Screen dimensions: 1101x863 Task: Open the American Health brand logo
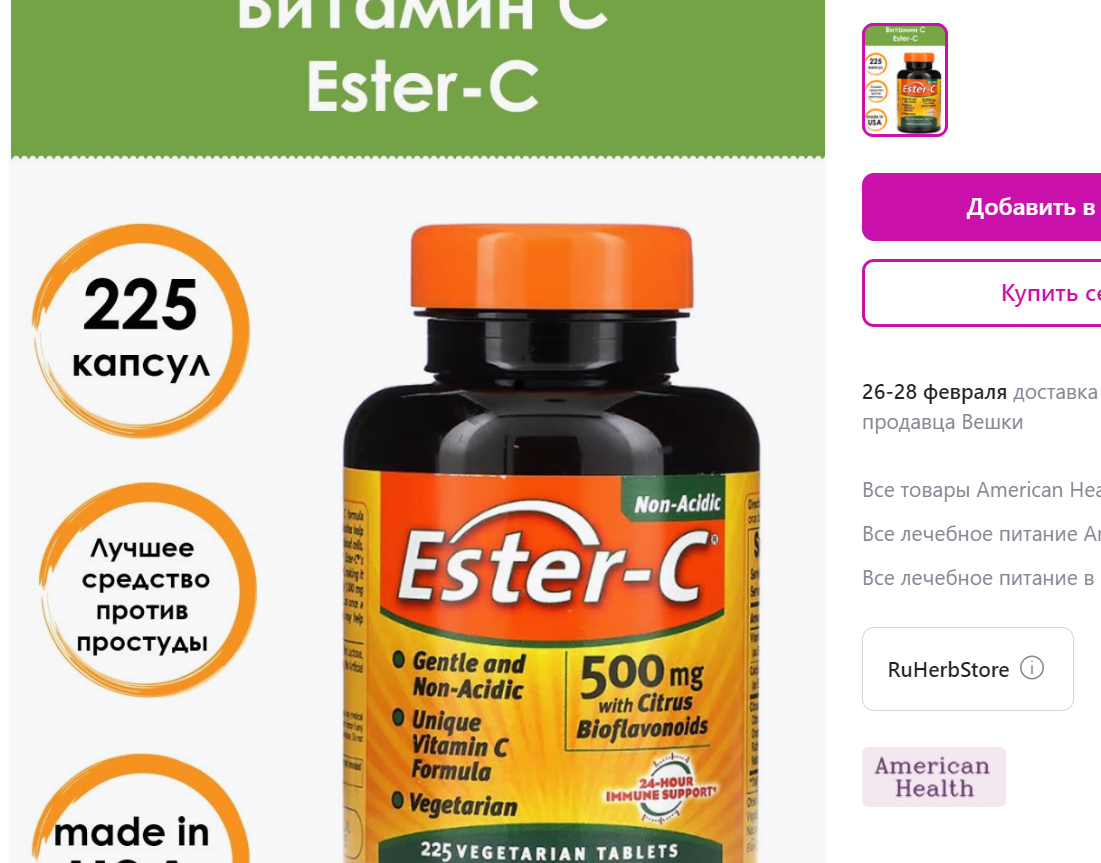[x=933, y=777]
